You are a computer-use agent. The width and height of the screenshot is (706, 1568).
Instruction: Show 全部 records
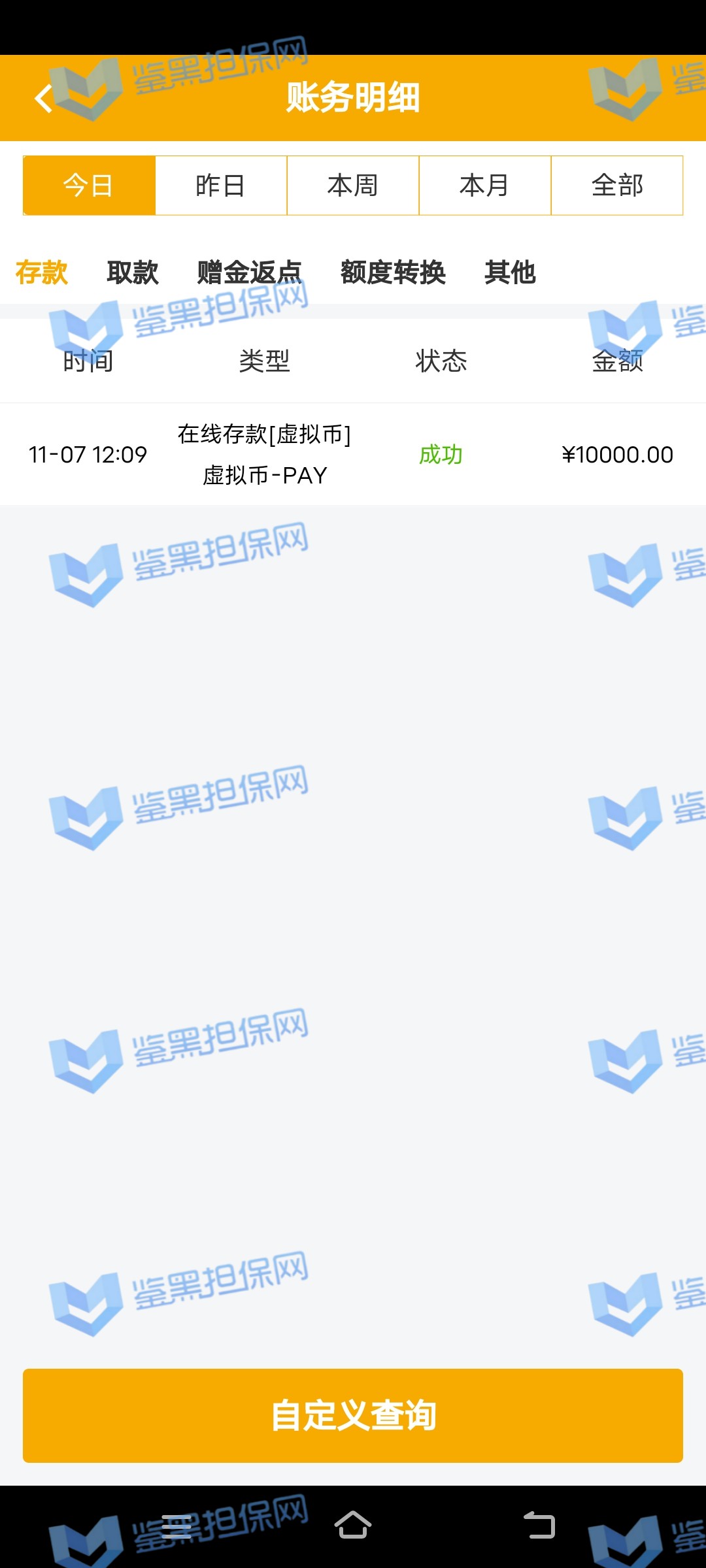coord(617,186)
